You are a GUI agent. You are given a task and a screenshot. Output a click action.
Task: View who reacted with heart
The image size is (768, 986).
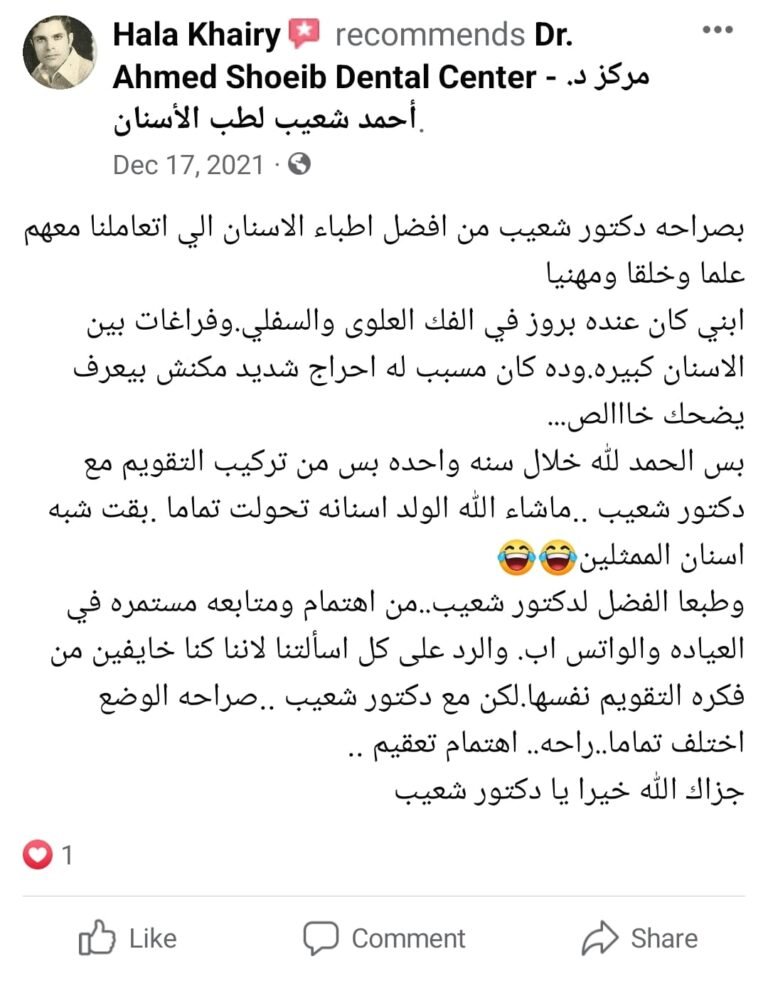coord(49,855)
